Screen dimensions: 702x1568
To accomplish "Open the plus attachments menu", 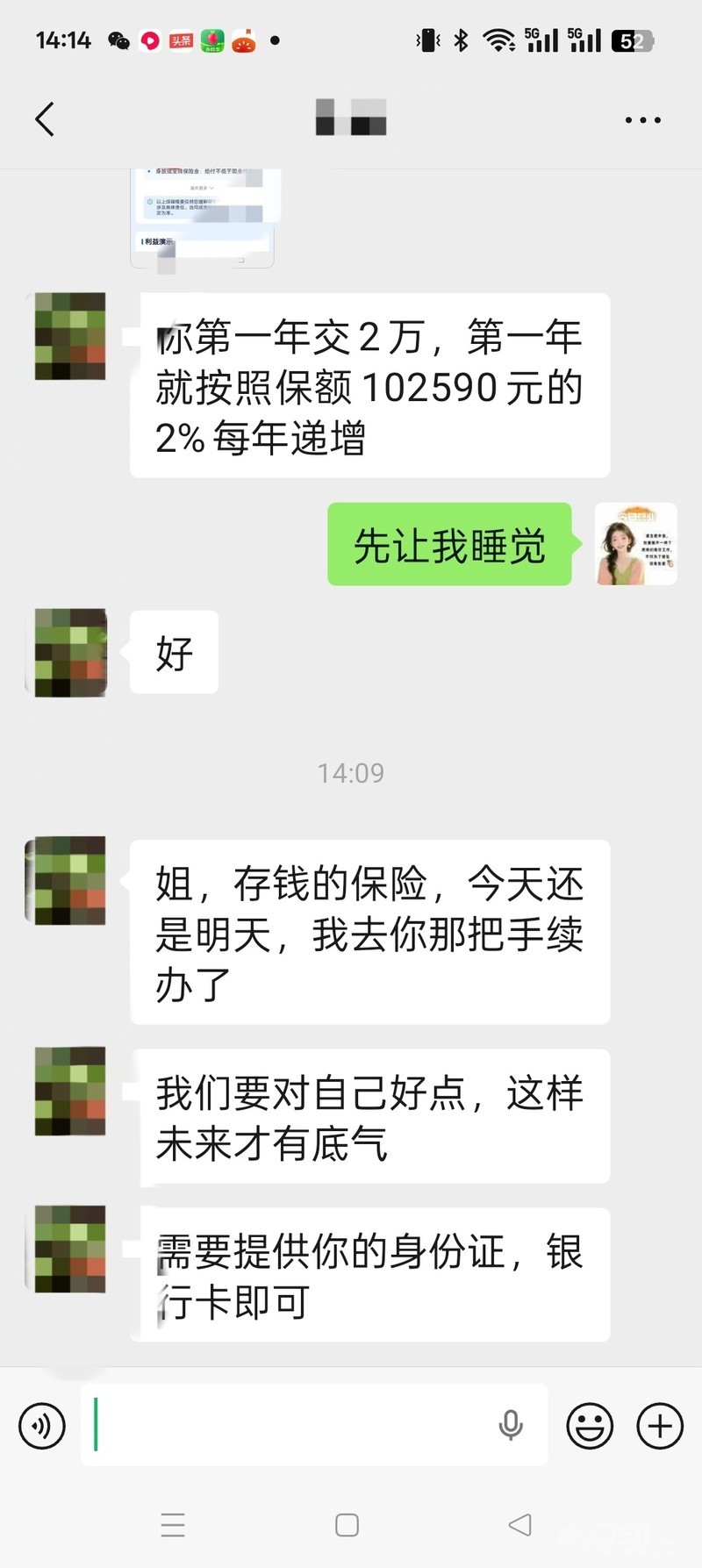I will tap(660, 1425).
